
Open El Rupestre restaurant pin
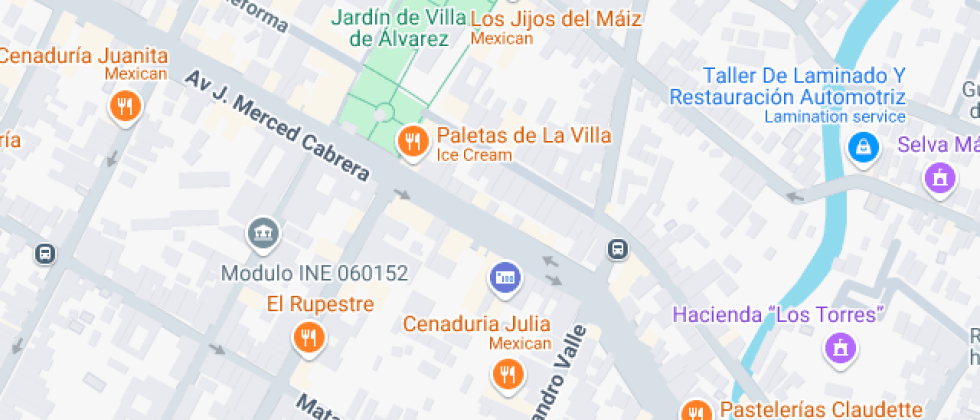click(x=308, y=337)
